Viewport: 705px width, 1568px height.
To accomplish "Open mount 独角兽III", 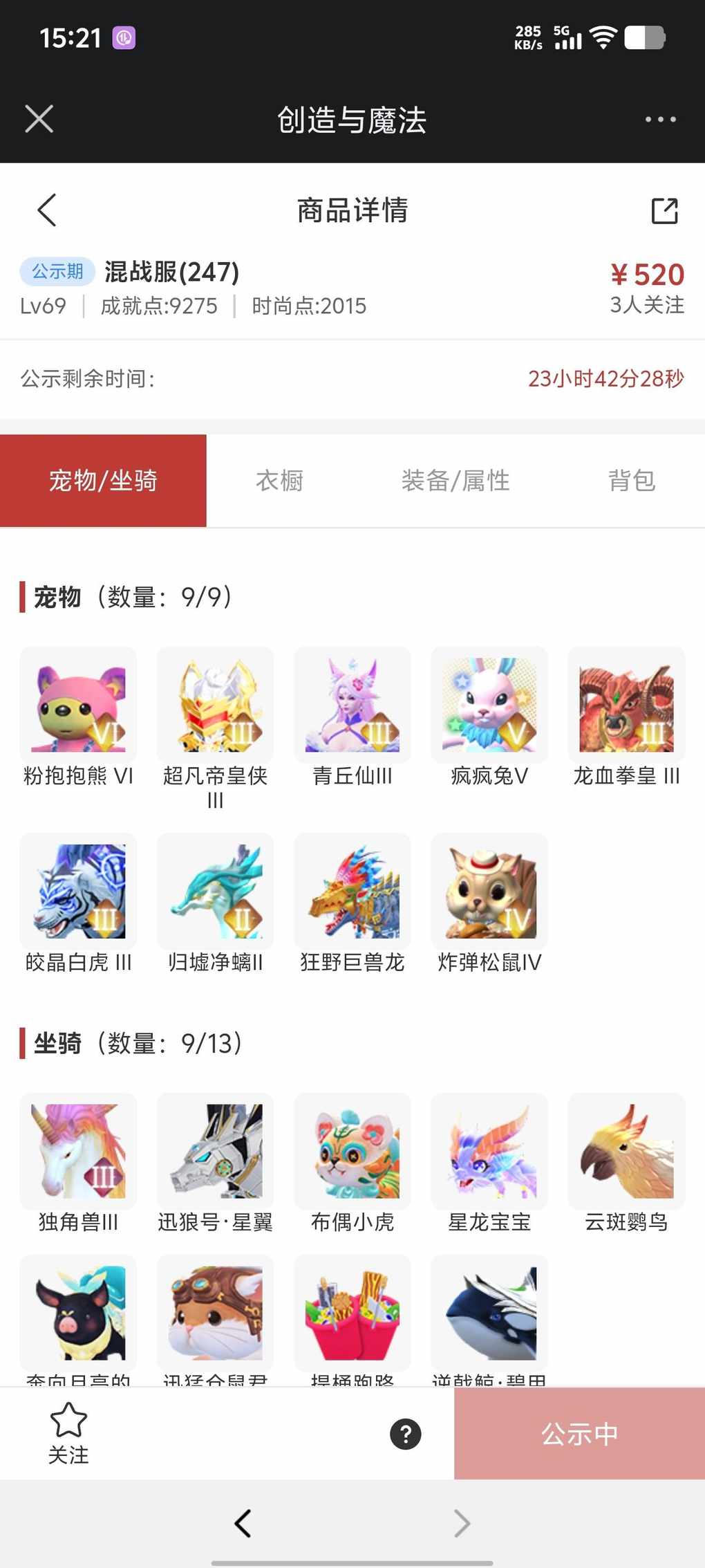I will click(x=78, y=1151).
